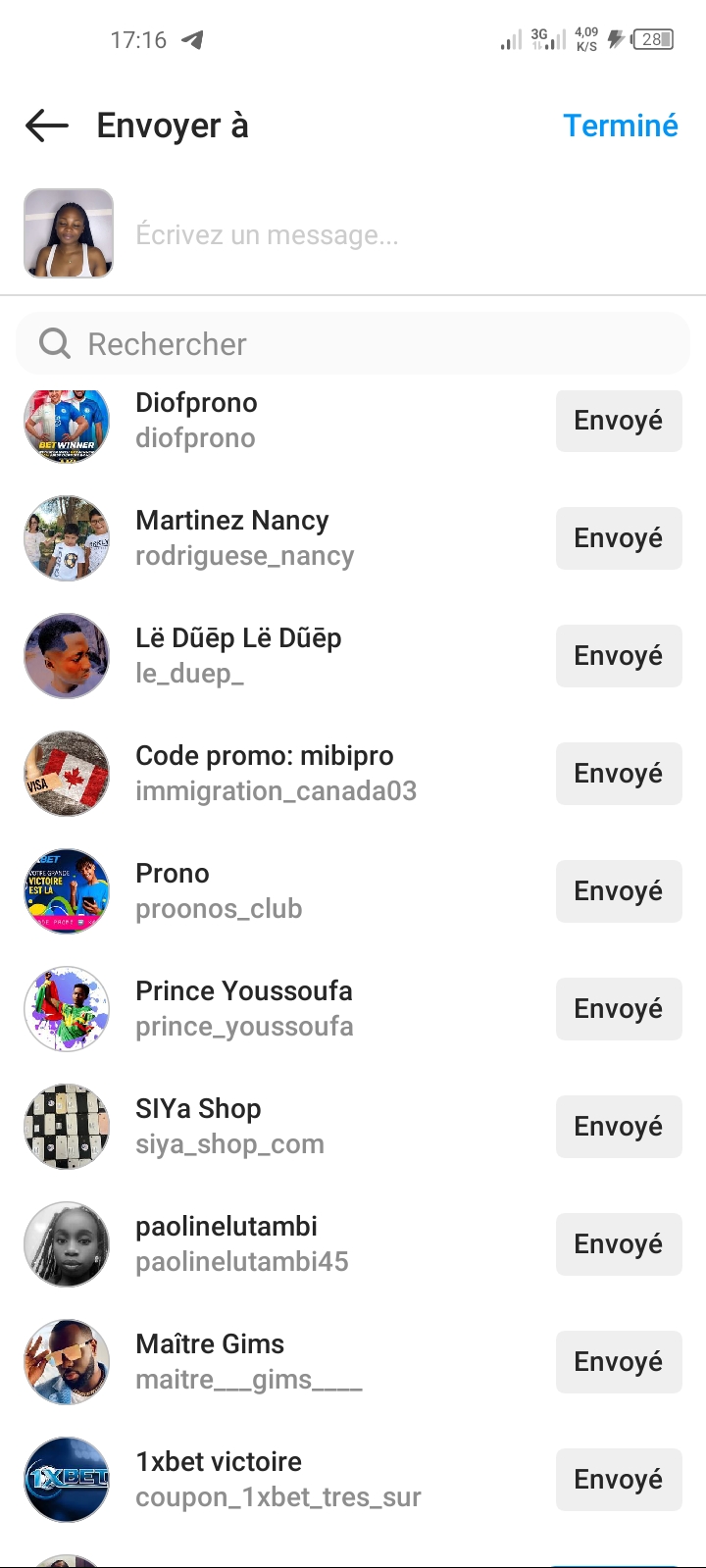The image size is (706, 1568).
Task: Select Envoyé button for proonos_club
Action: click(x=619, y=891)
